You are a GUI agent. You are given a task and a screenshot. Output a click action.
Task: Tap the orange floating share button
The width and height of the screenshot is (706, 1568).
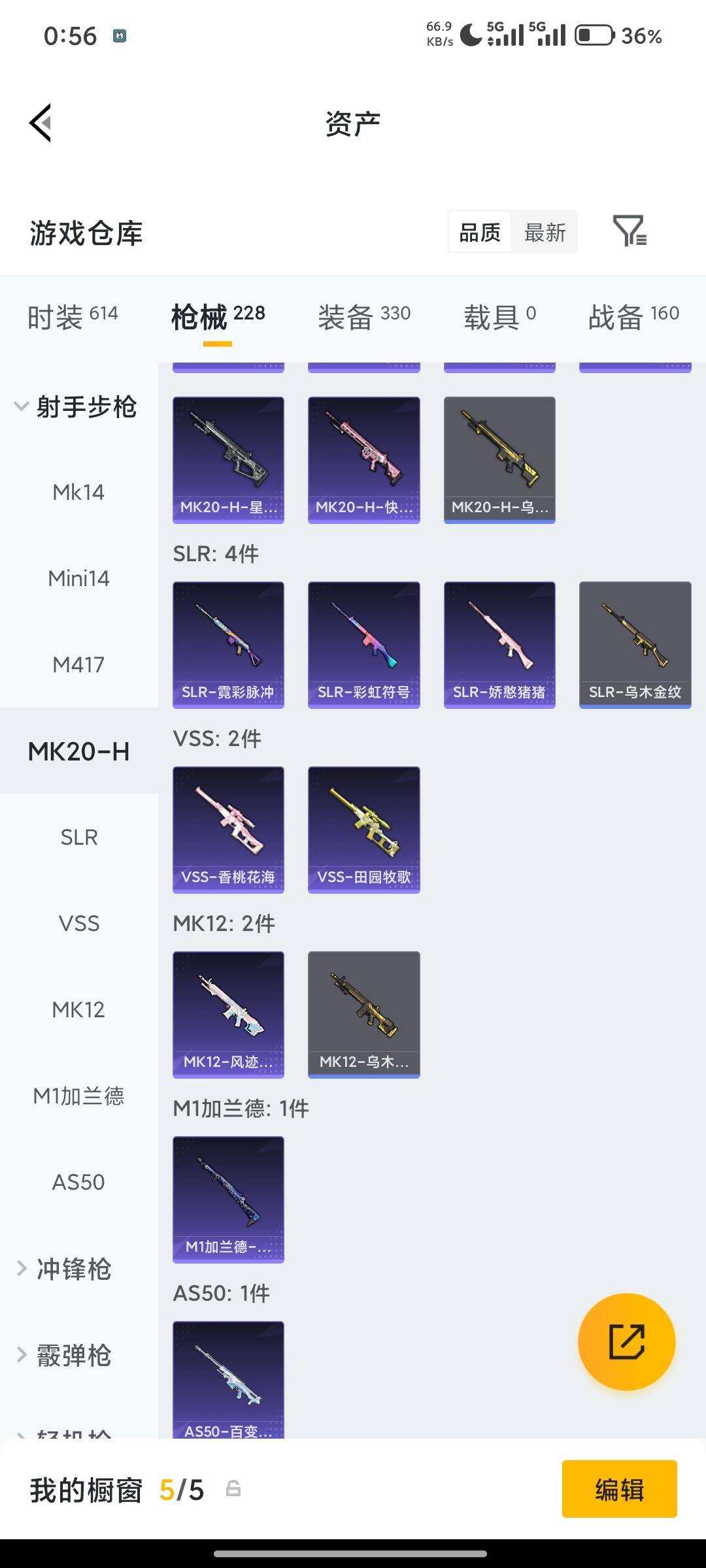[x=626, y=1342]
